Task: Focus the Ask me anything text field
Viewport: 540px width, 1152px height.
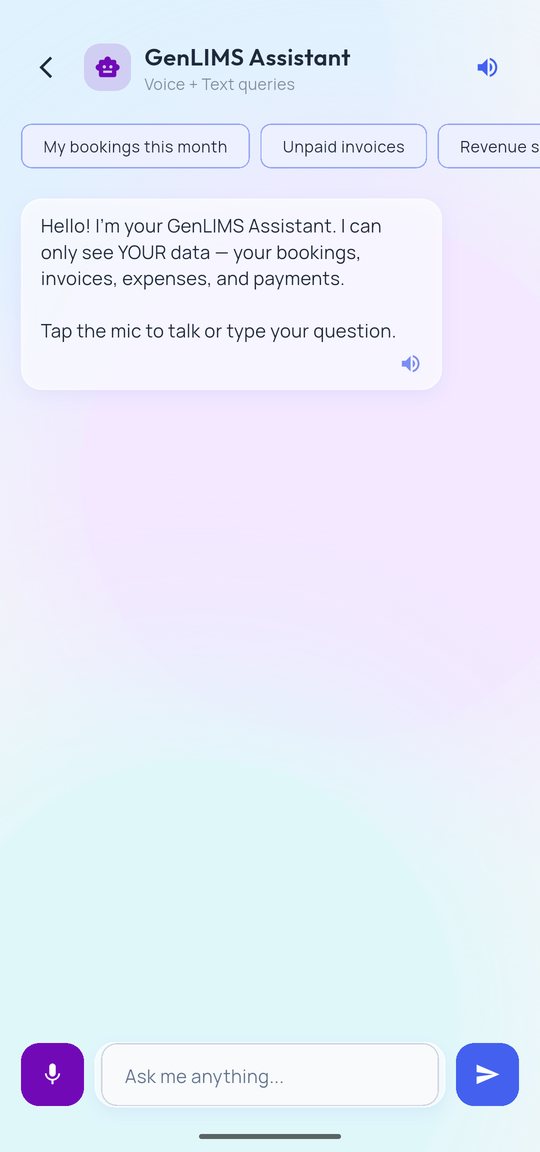Action: [270, 1075]
